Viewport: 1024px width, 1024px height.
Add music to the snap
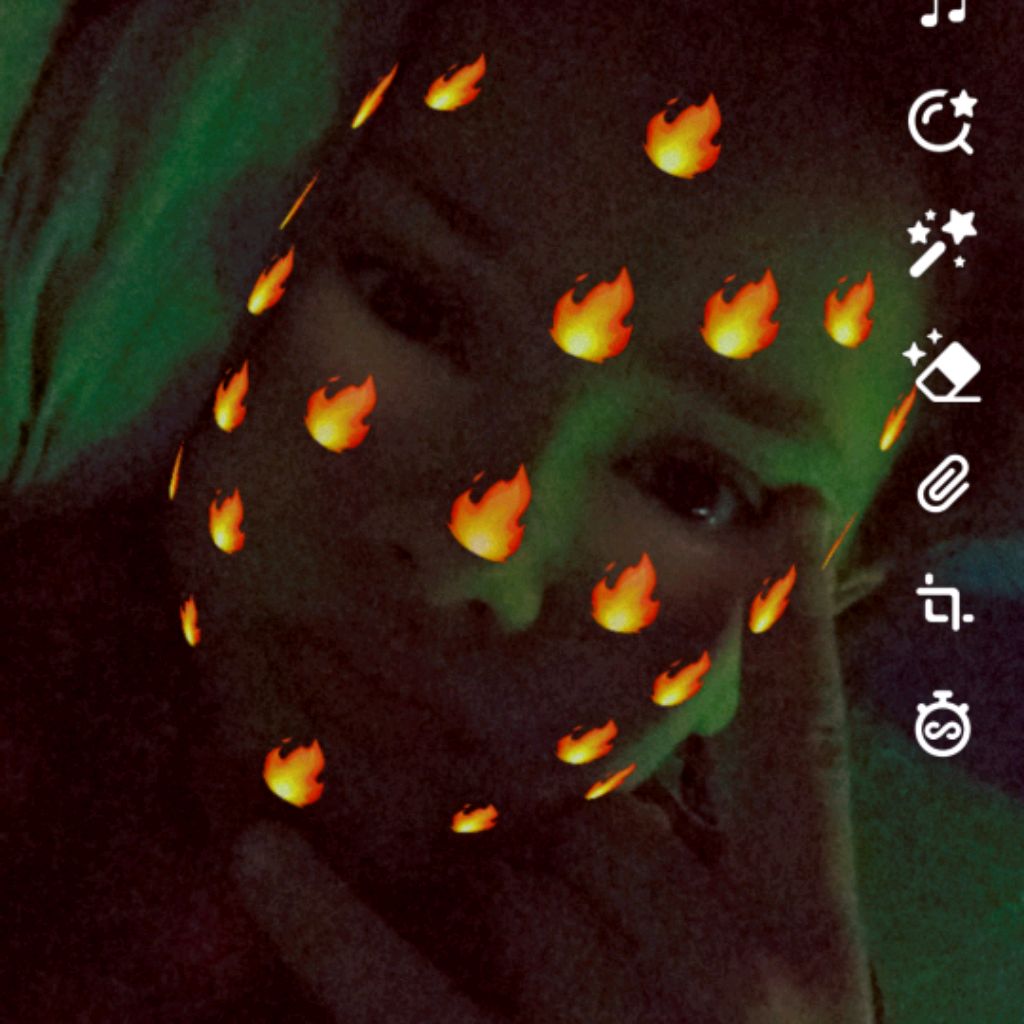943,12
